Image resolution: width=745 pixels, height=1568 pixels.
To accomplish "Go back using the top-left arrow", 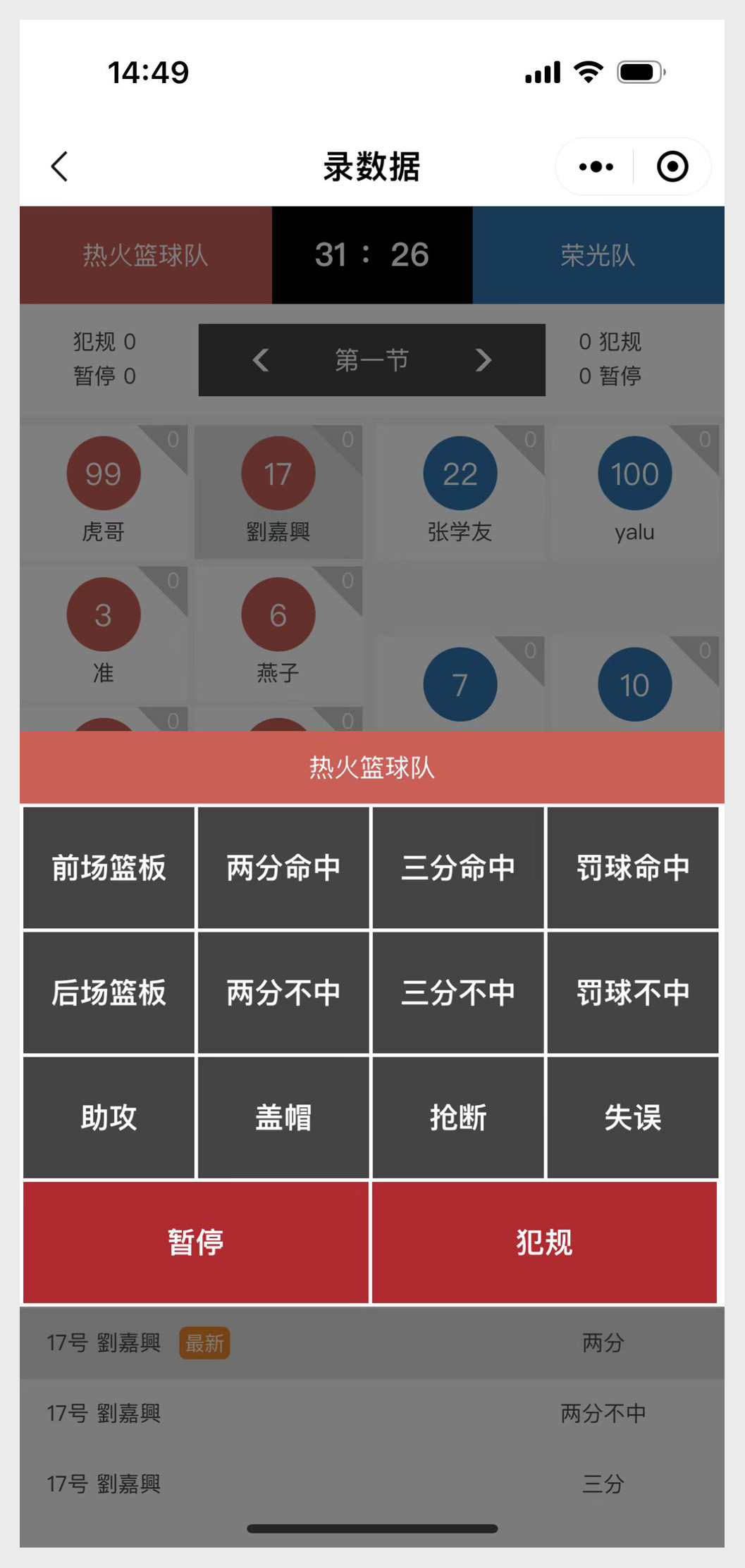I will coord(60,167).
